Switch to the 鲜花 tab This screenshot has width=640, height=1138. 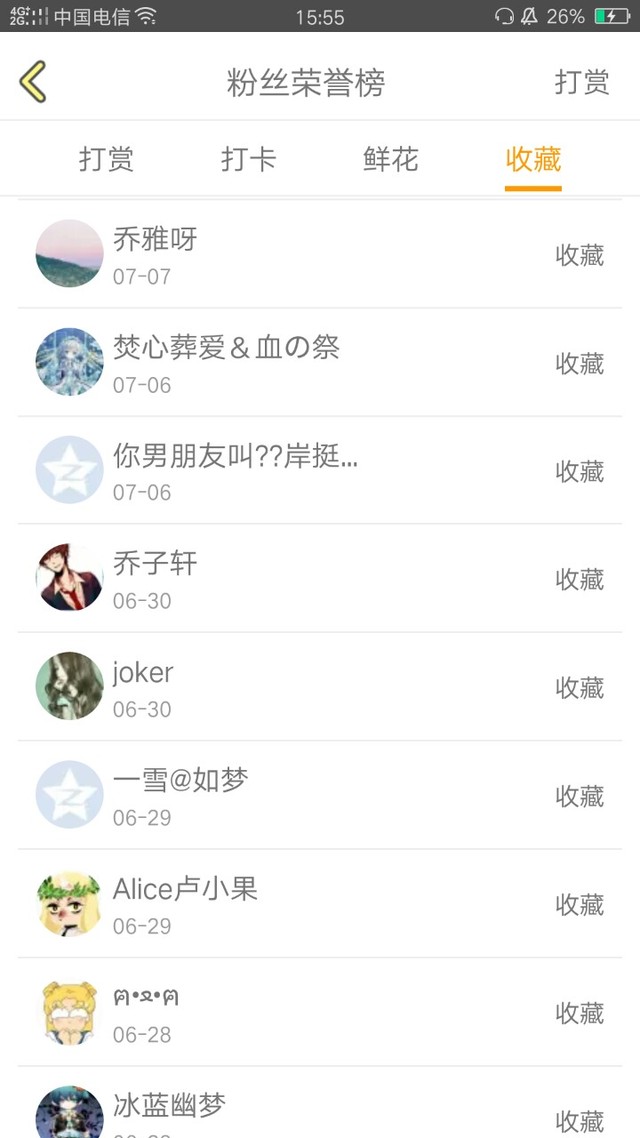pos(391,159)
